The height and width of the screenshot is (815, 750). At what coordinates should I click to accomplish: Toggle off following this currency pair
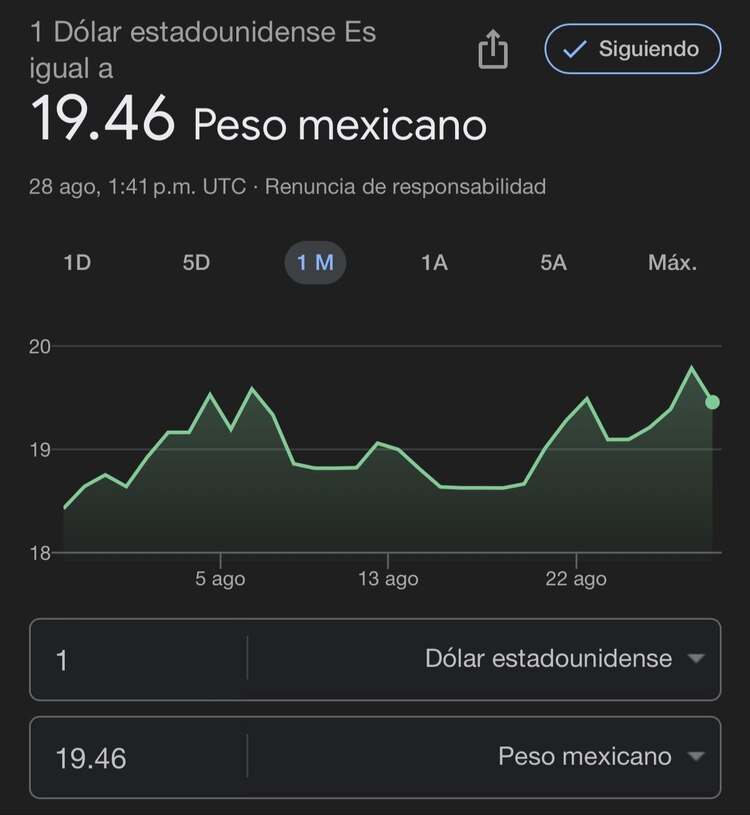click(x=631, y=48)
